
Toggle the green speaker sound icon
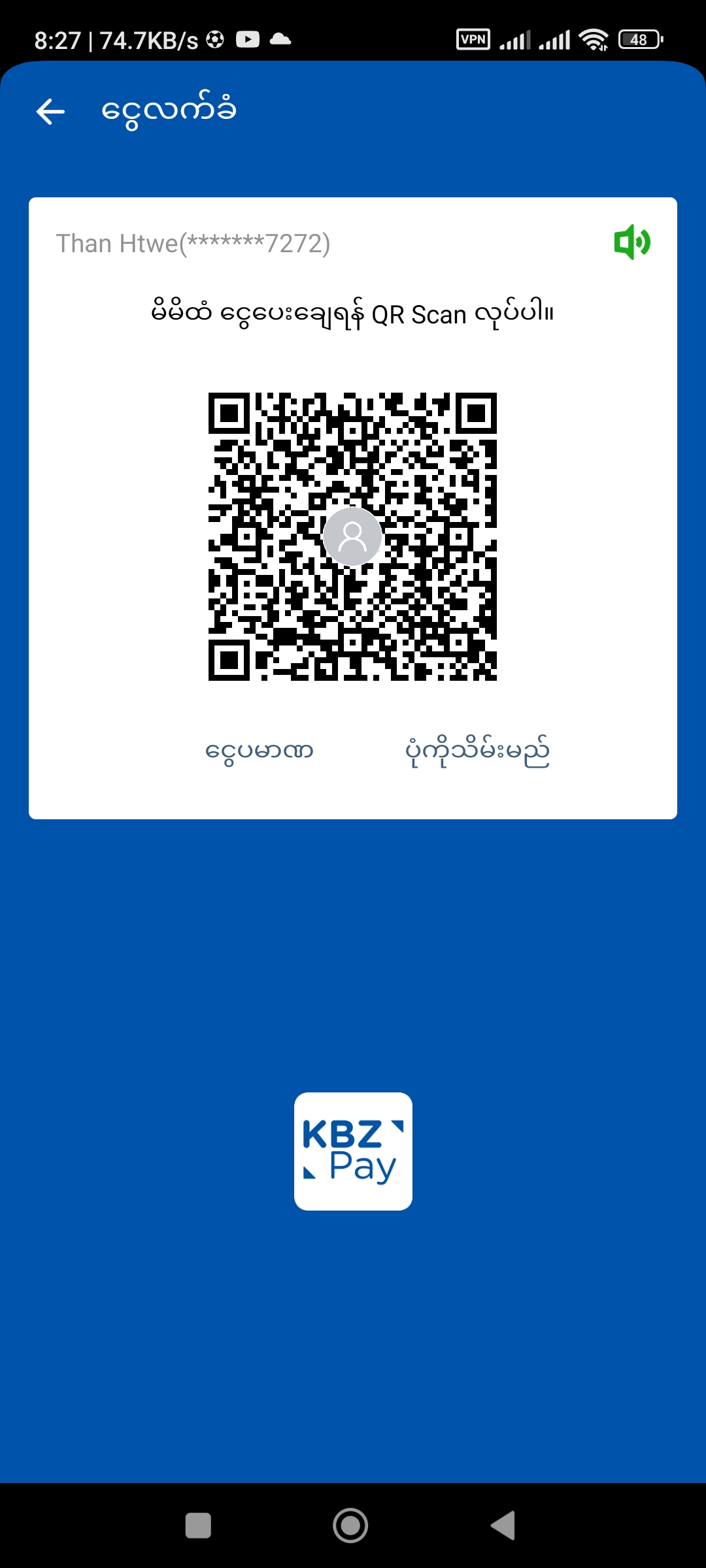pyautogui.click(x=631, y=242)
